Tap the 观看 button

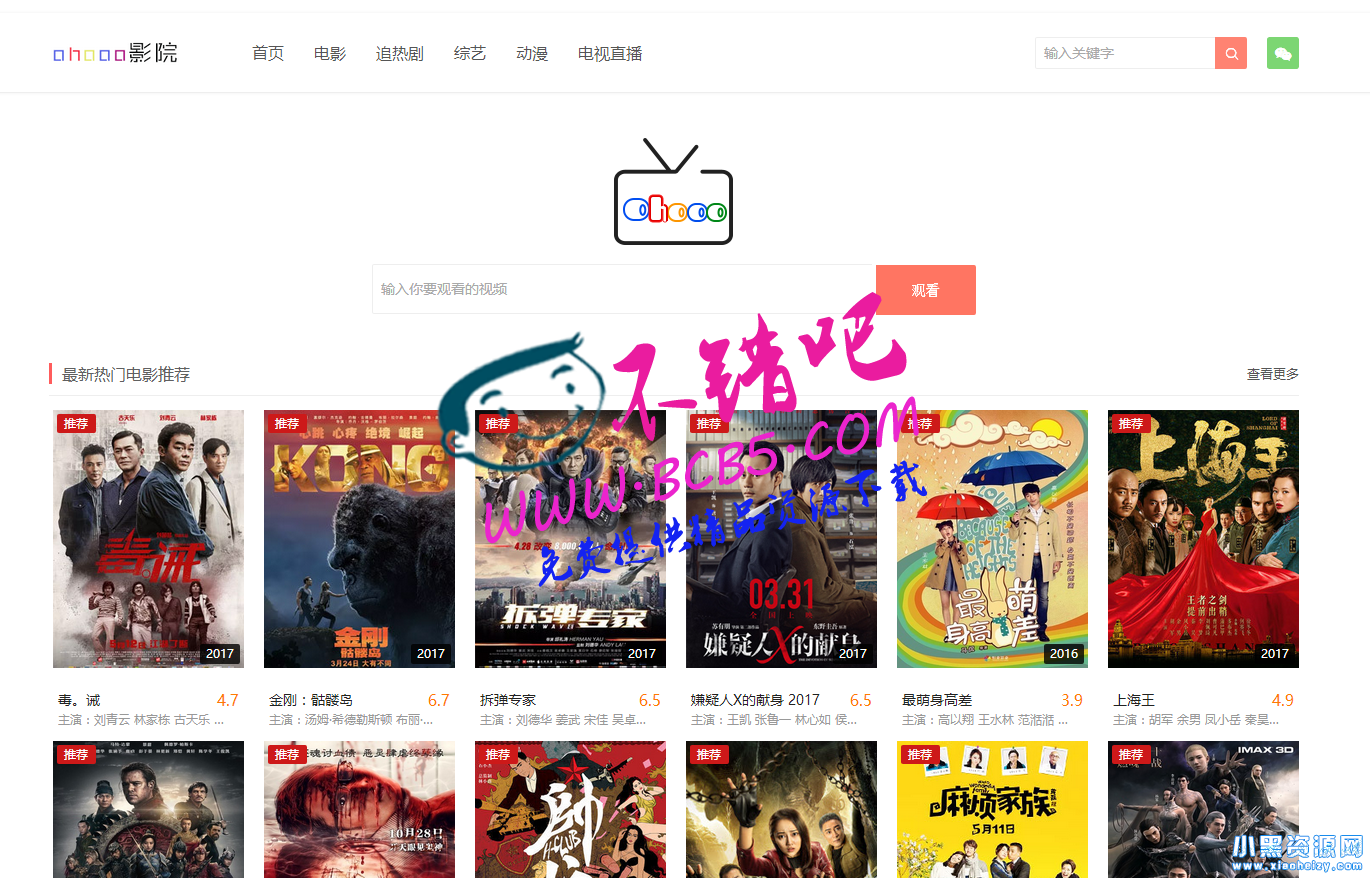point(925,290)
